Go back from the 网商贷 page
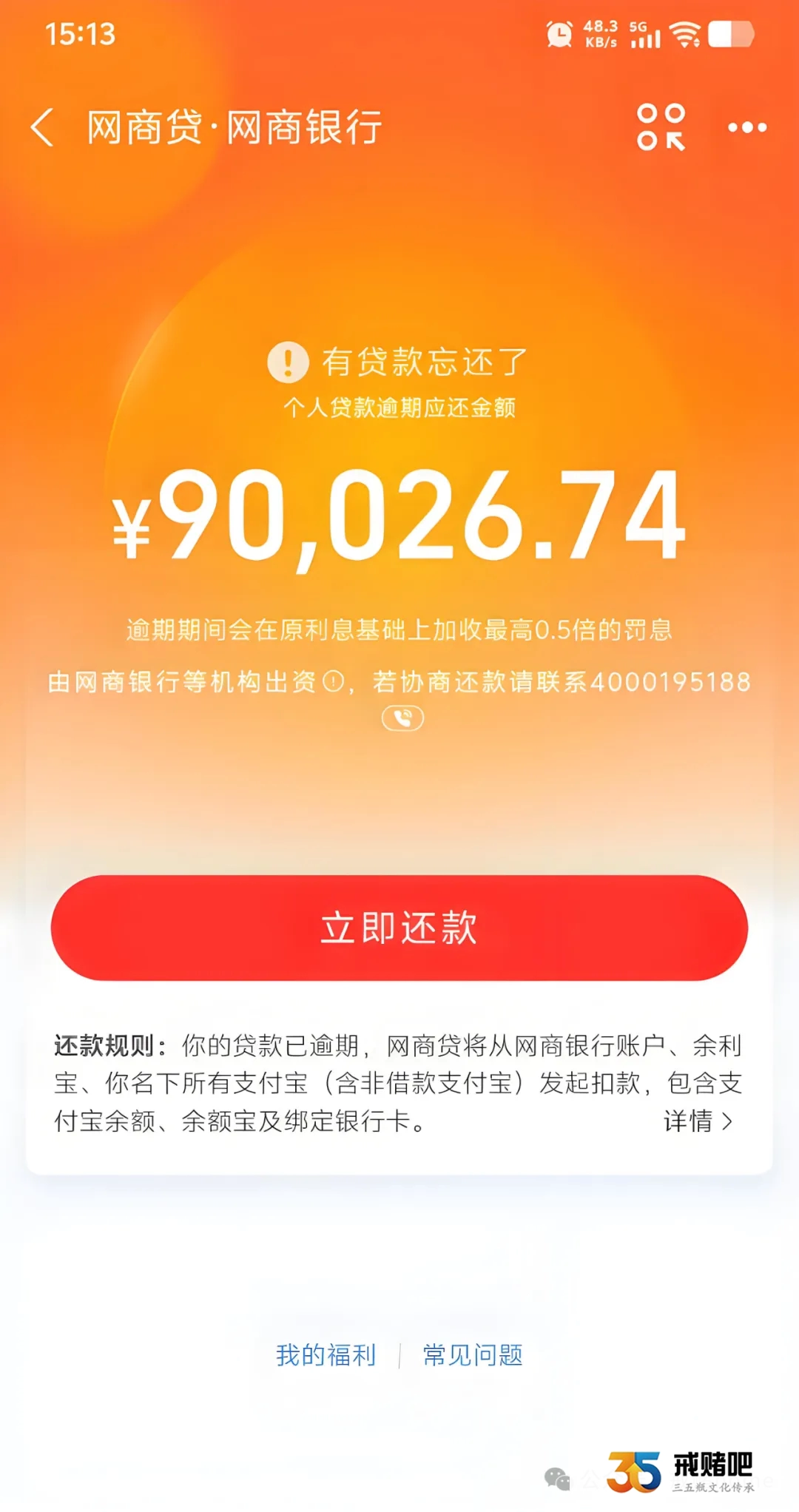The image size is (799, 1512). pos(43,127)
